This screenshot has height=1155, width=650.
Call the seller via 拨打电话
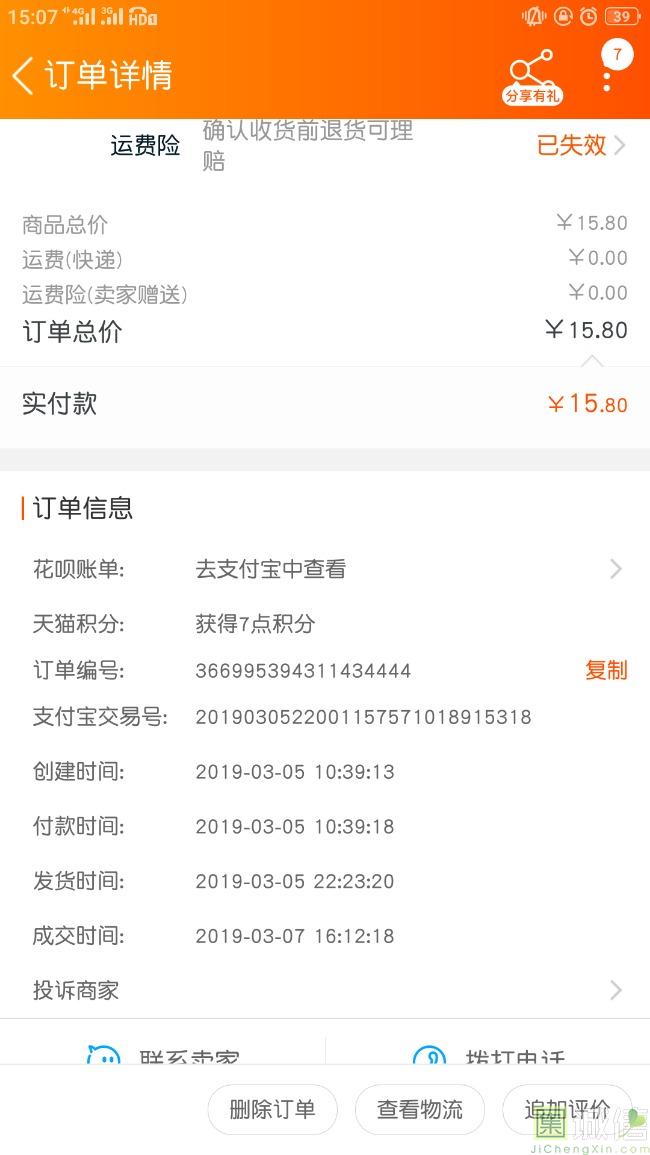[488, 1053]
